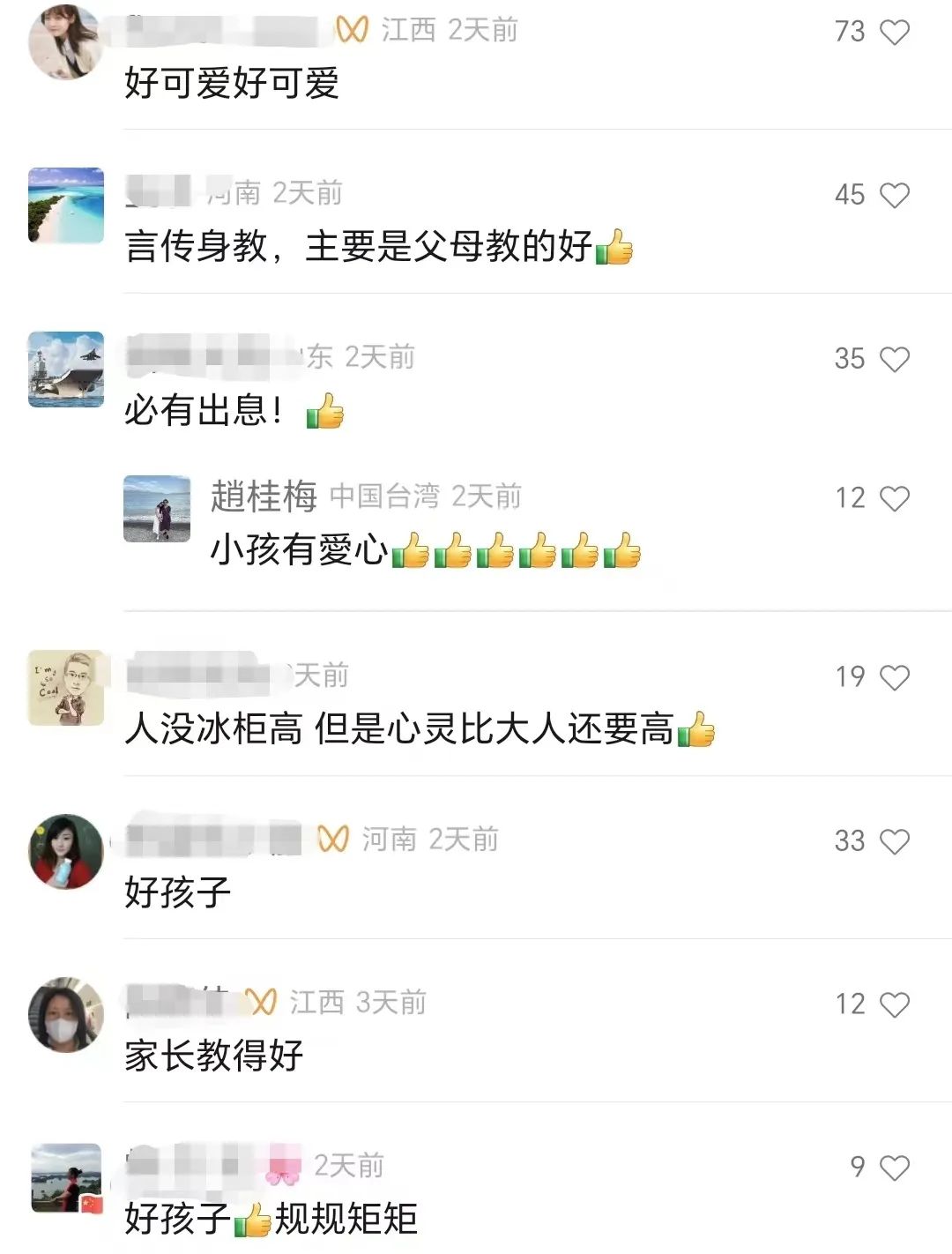This screenshot has width=952, height=1254.
Task: Like the comment 家长教得好
Action: point(895,1004)
